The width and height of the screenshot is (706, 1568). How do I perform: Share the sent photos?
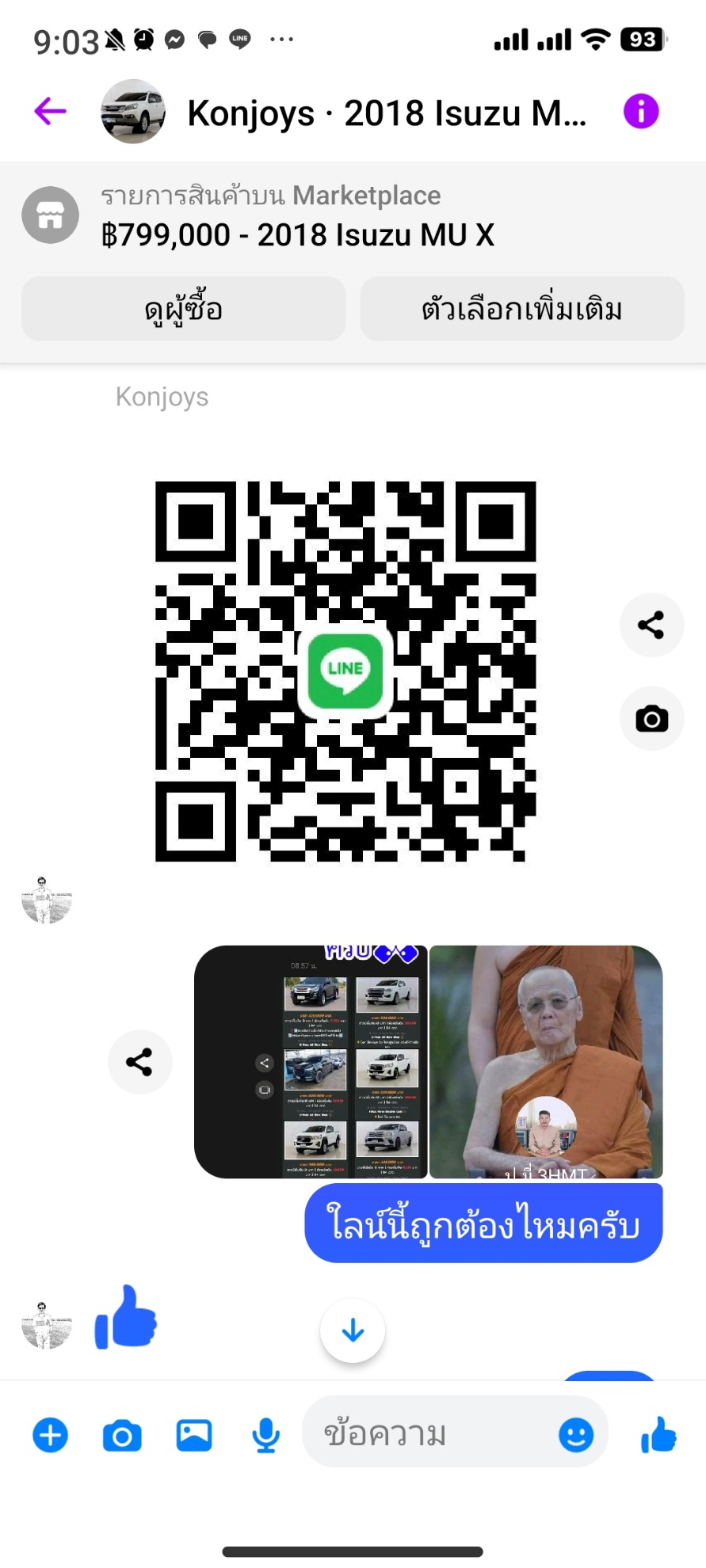[140, 1062]
